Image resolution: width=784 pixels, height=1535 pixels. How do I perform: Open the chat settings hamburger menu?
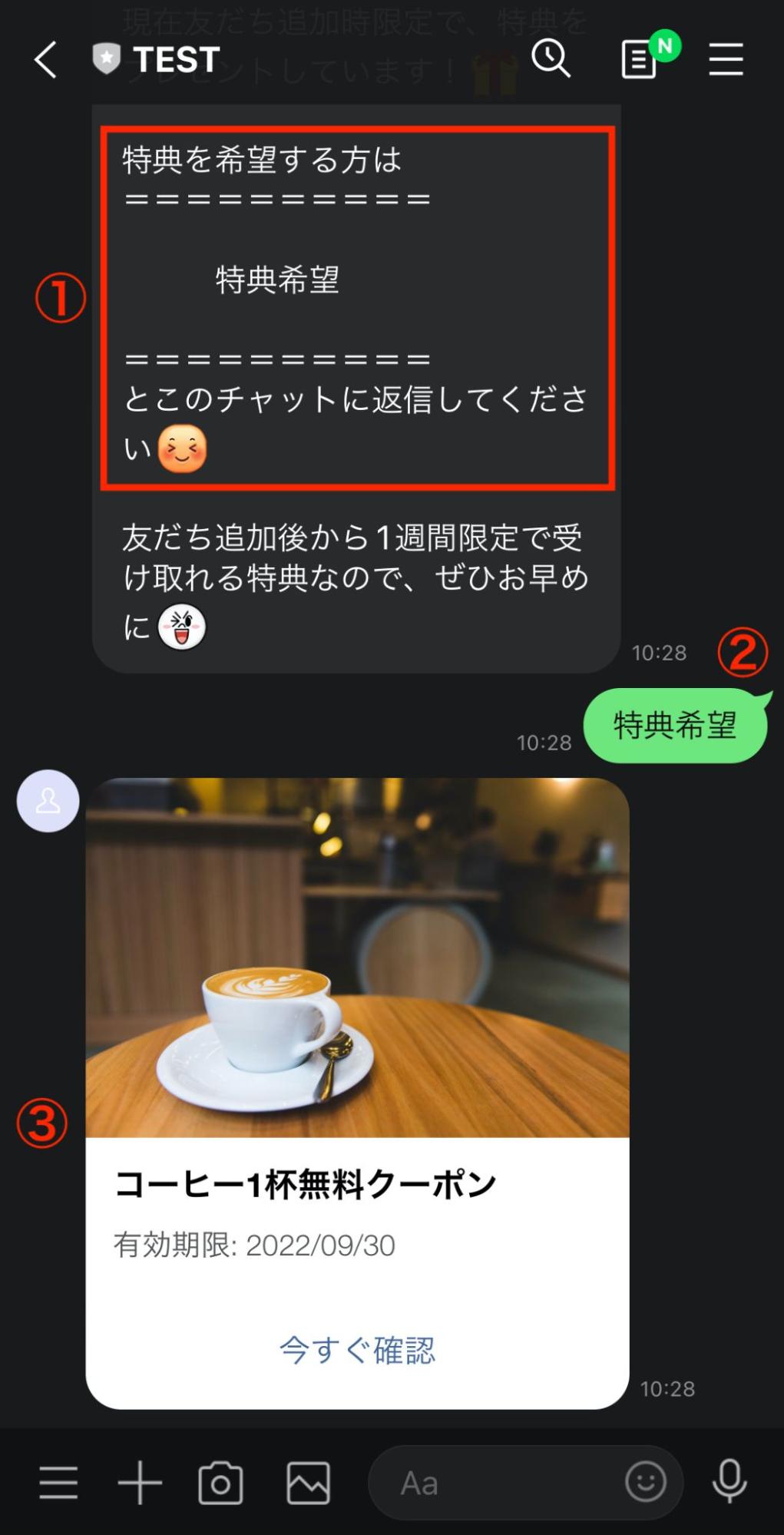[x=724, y=59]
